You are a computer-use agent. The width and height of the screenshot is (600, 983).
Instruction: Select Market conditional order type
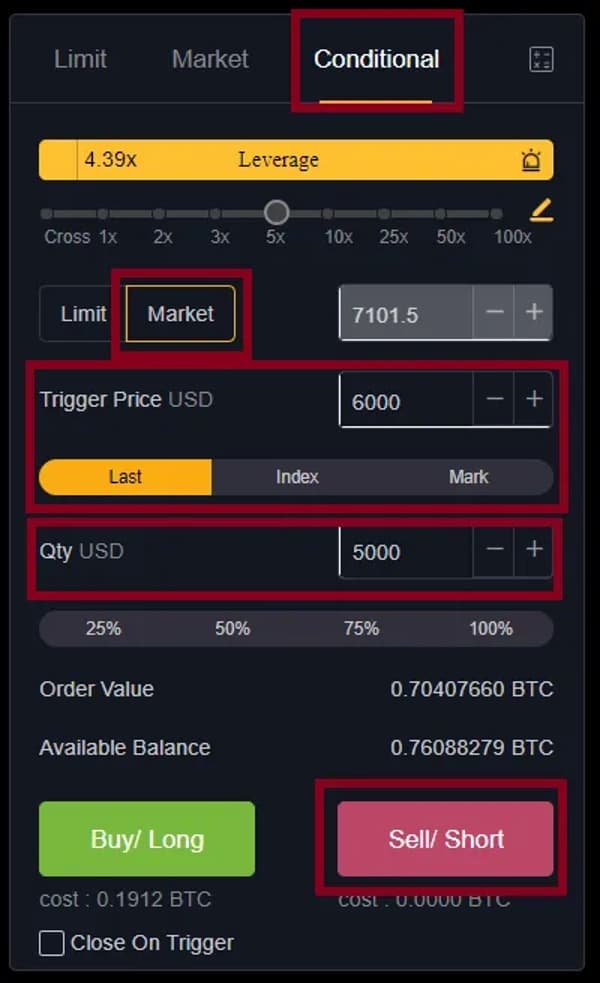point(181,313)
